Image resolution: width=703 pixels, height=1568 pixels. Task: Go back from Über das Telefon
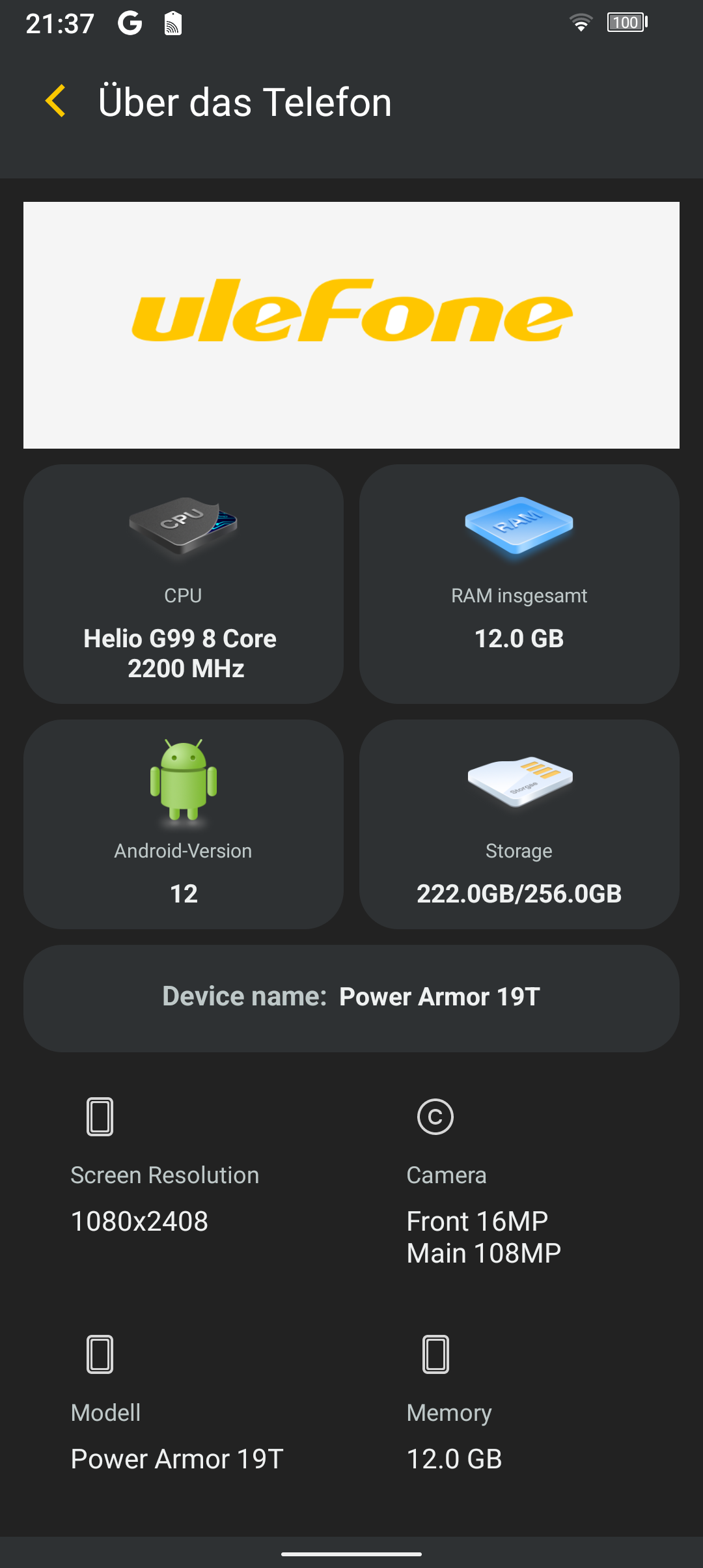[x=56, y=102]
